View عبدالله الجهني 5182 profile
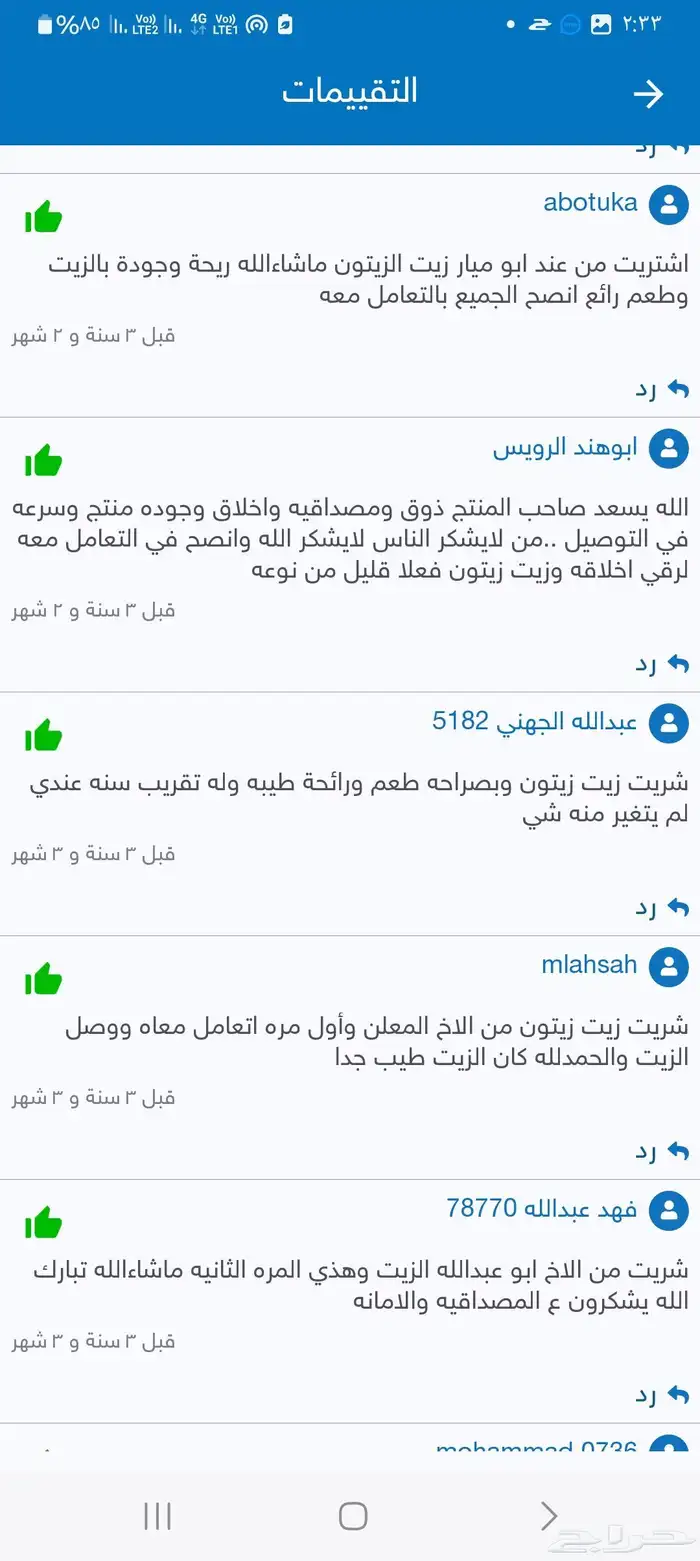The width and height of the screenshot is (700, 1561). pyautogui.click(x=535, y=721)
